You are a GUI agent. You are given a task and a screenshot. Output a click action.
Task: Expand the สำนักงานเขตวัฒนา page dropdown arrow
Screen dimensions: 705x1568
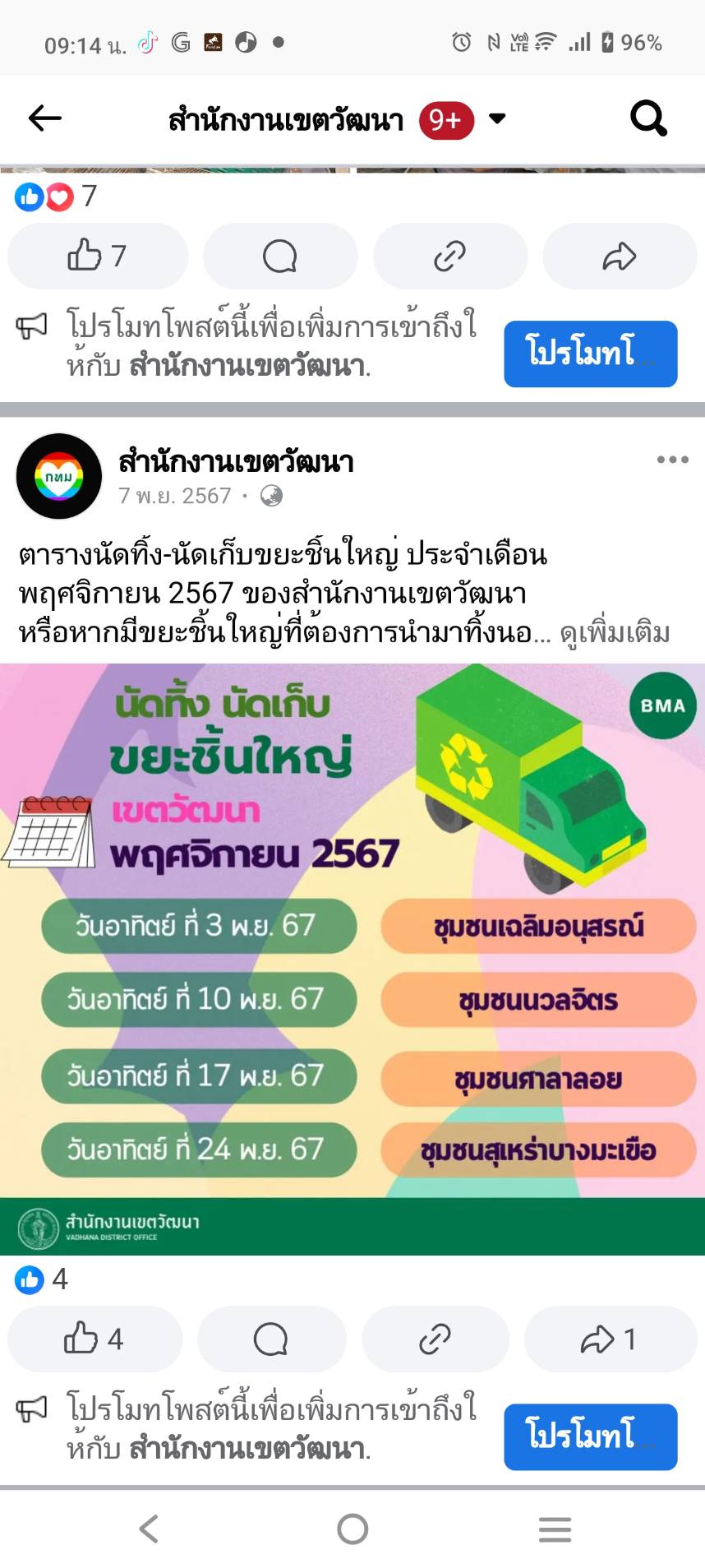pyautogui.click(x=497, y=118)
